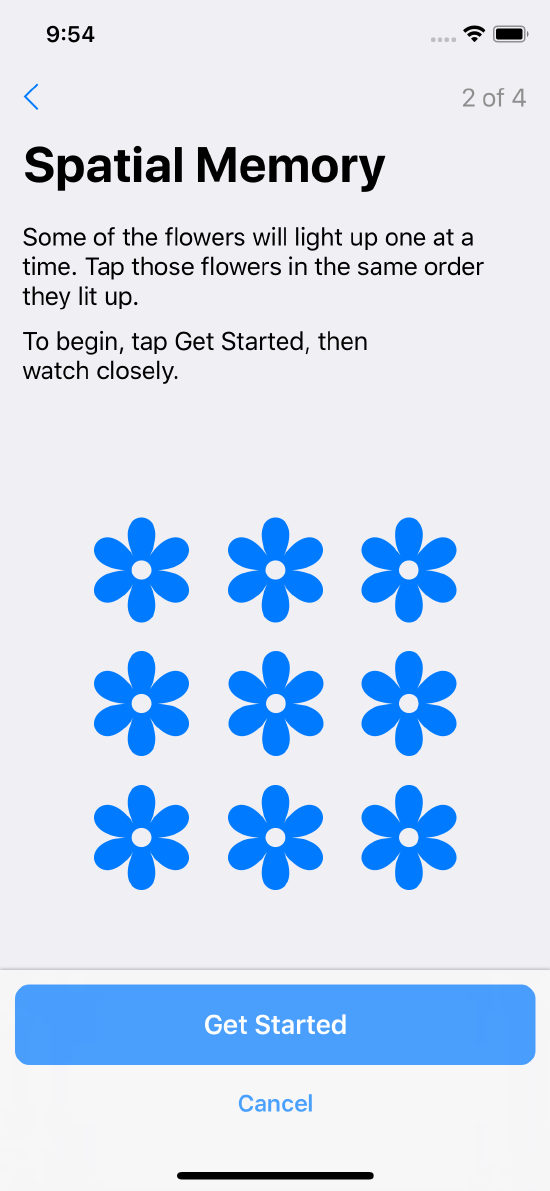
Task: Go back using the top-left arrow
Action: pos(31,97)
